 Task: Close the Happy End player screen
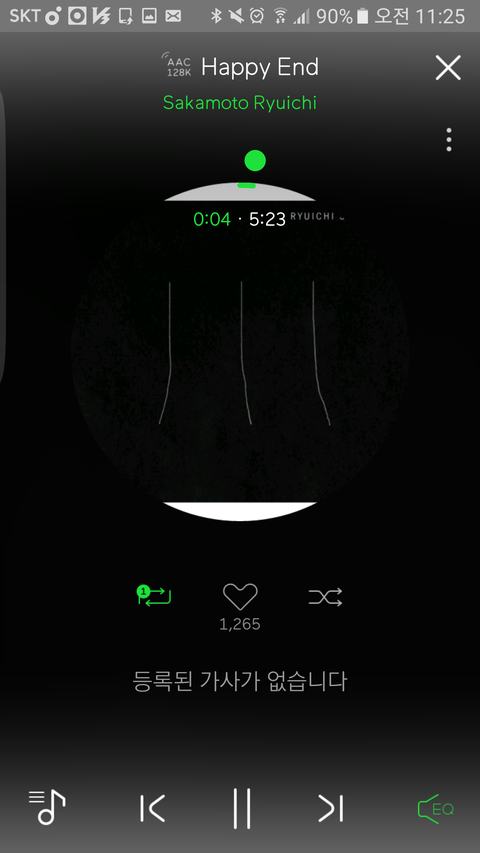(x=448, y=68)
